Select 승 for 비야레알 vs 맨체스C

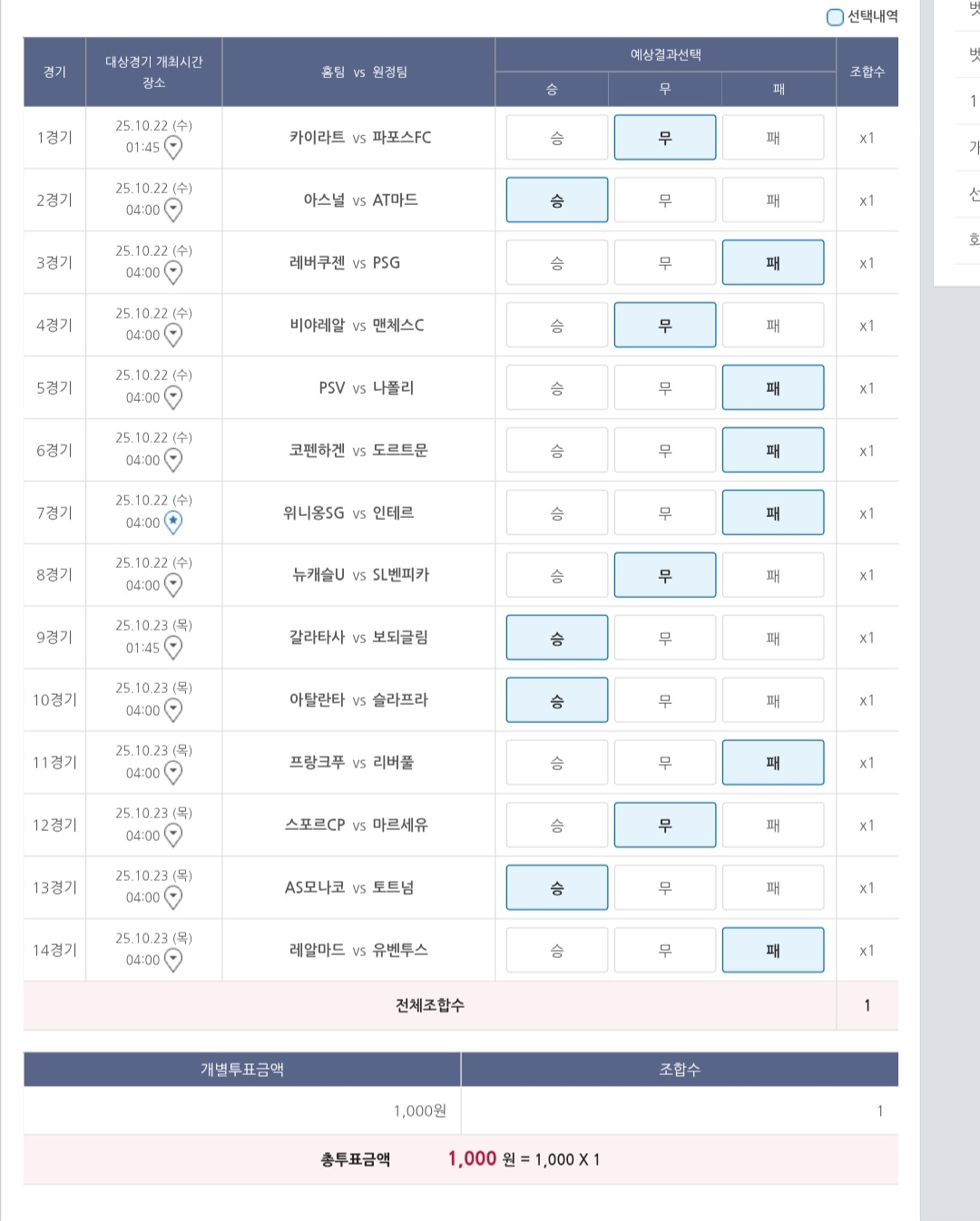(556, 326)
